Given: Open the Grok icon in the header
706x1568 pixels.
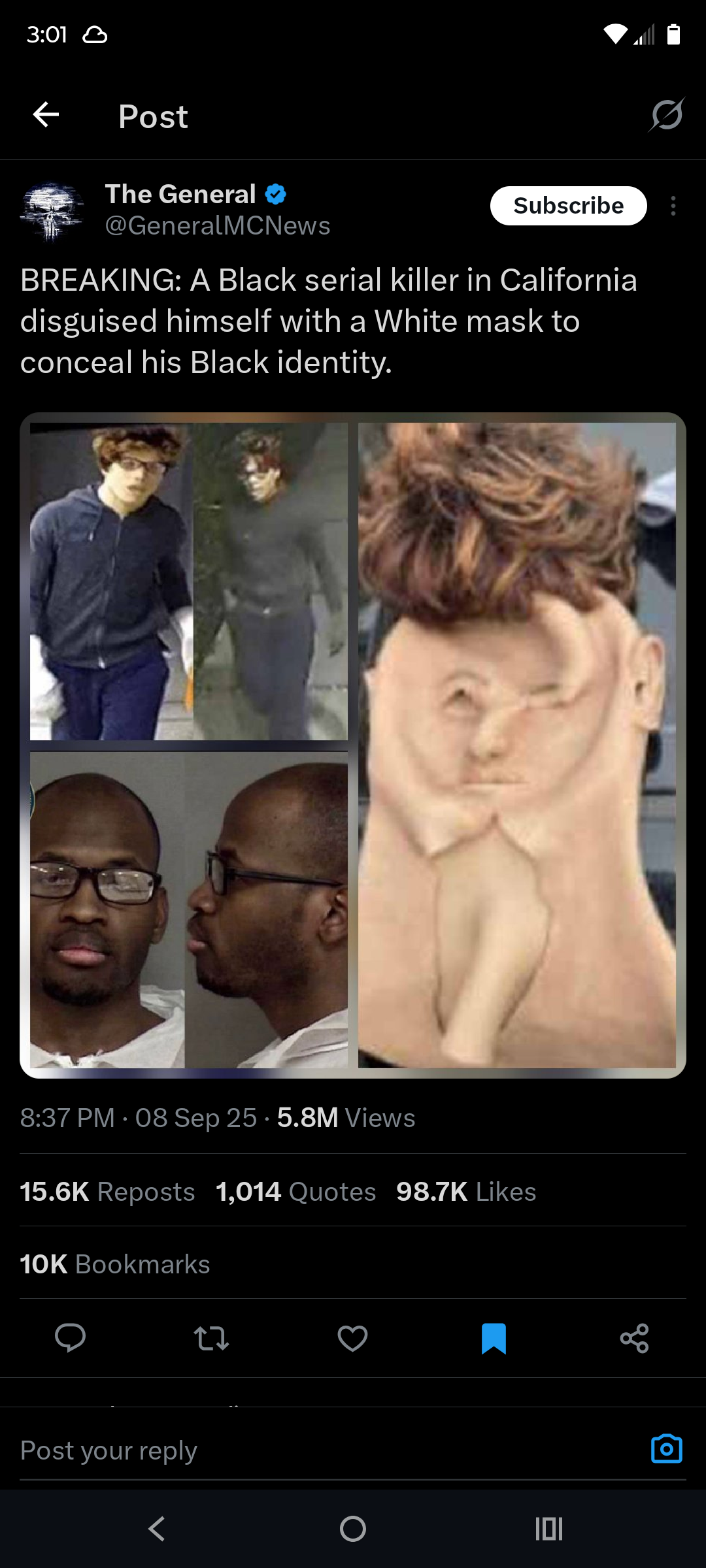Looking at the screenshot, I should pos(667,115).
